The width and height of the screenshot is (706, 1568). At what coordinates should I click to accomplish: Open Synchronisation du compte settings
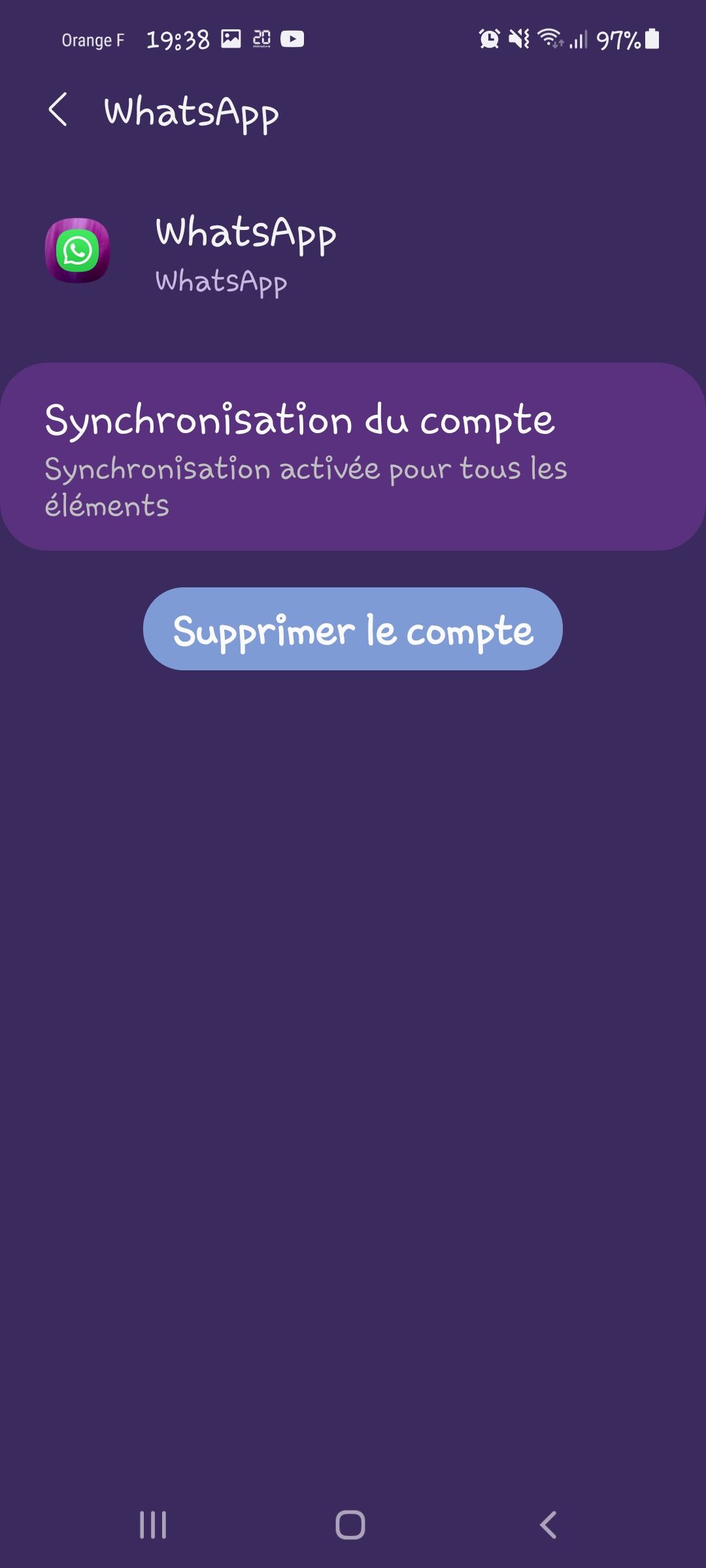coord(353,453)
